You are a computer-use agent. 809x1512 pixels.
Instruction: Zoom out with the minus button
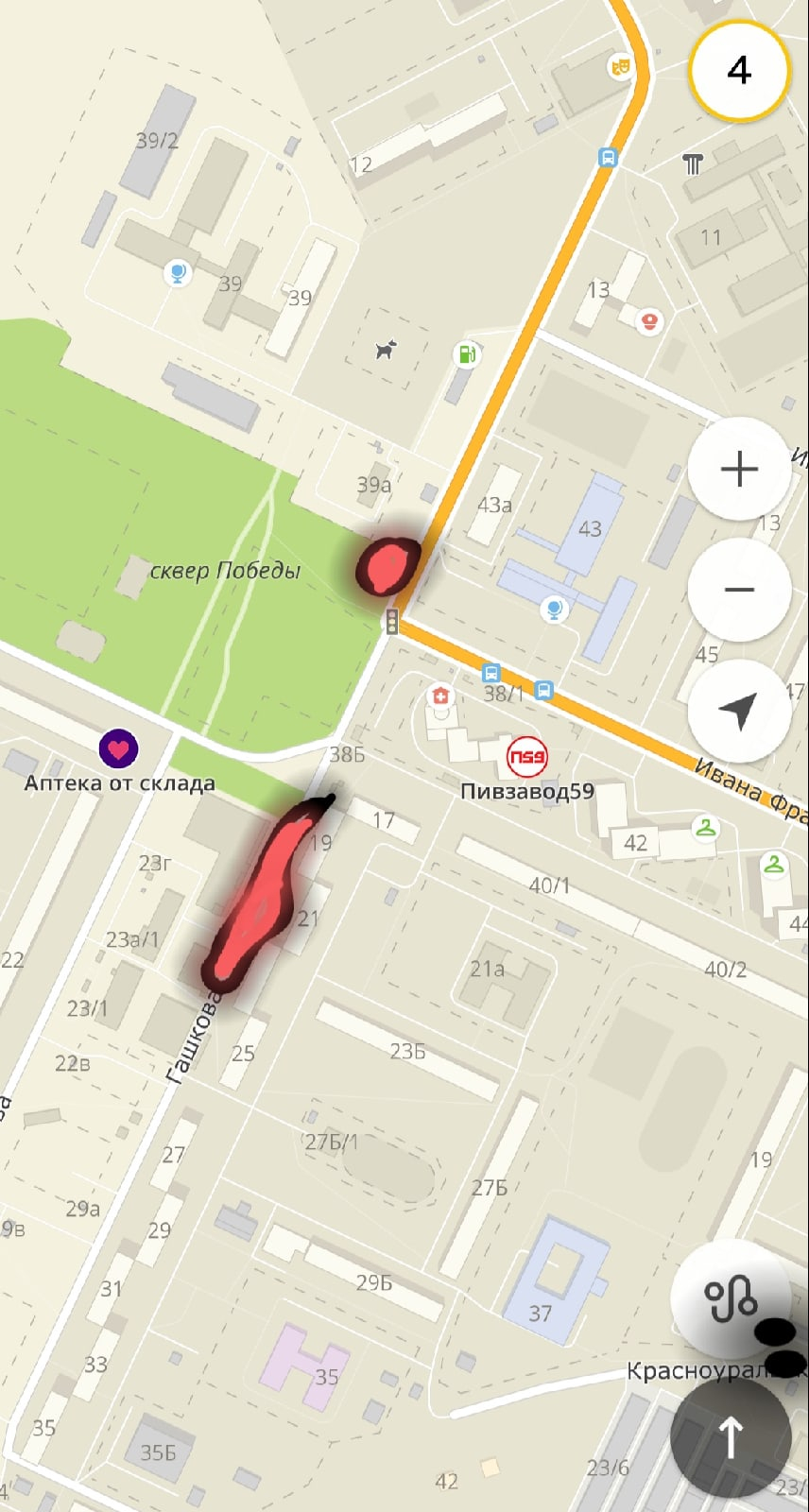point(739,590)
